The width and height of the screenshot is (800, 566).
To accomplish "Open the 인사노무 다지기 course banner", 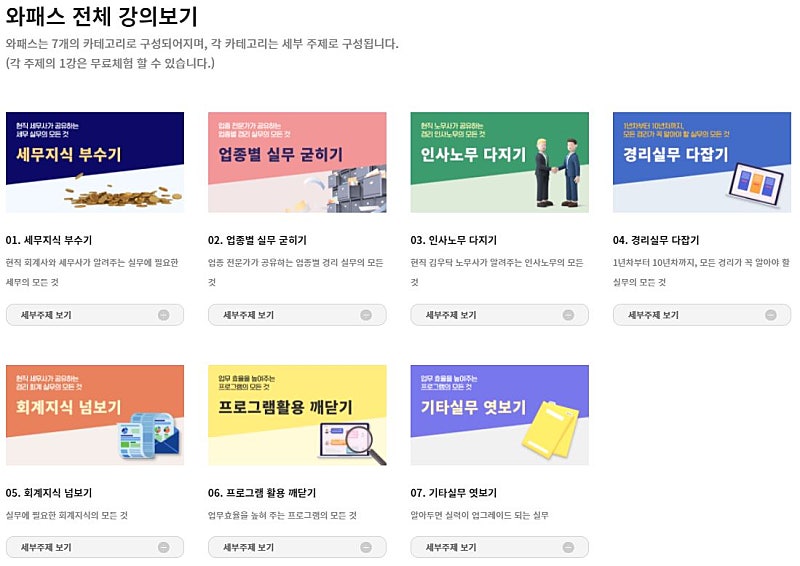I will 499,162.
